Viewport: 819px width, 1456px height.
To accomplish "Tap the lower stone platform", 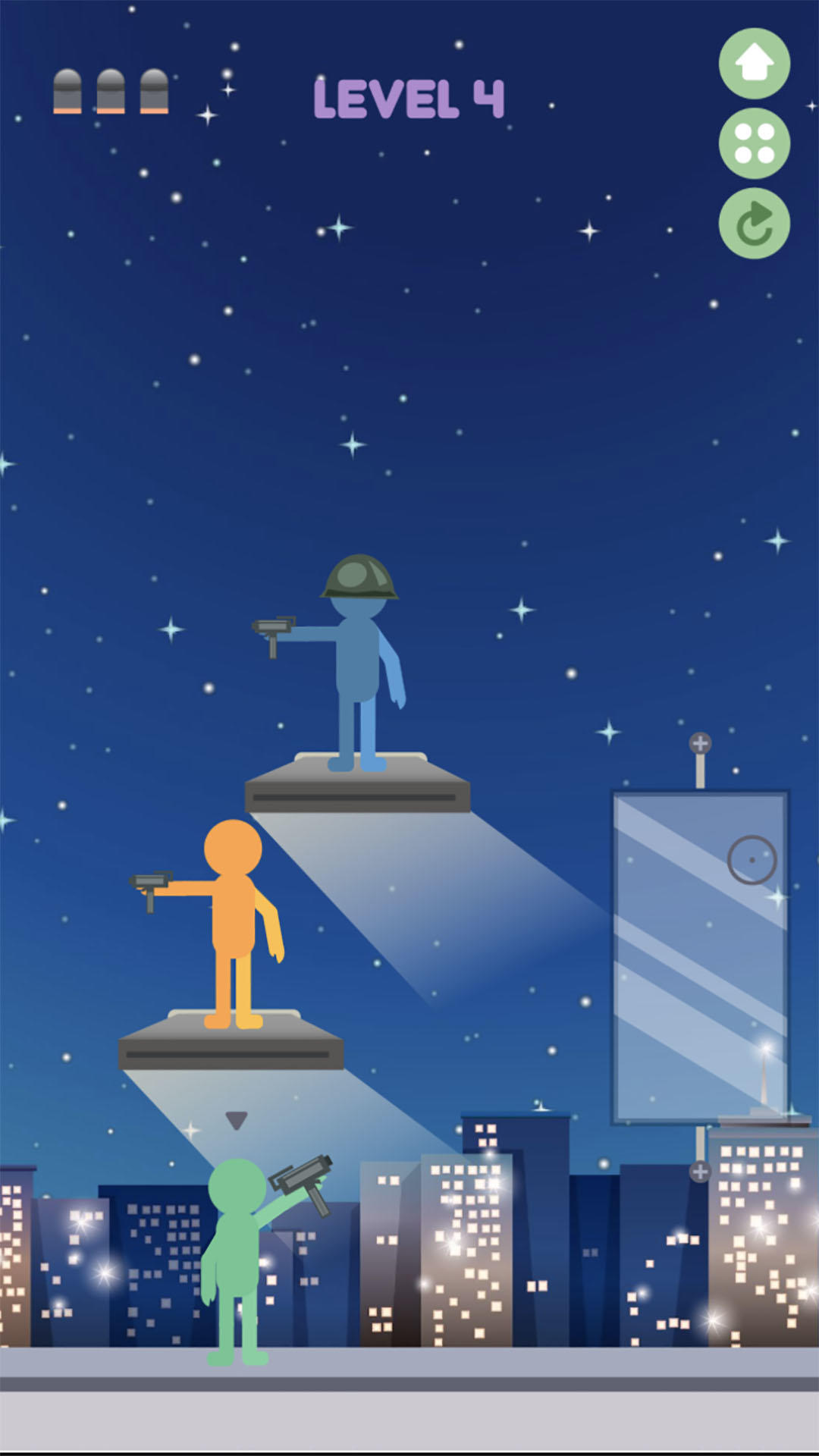I will point(231,1050).
